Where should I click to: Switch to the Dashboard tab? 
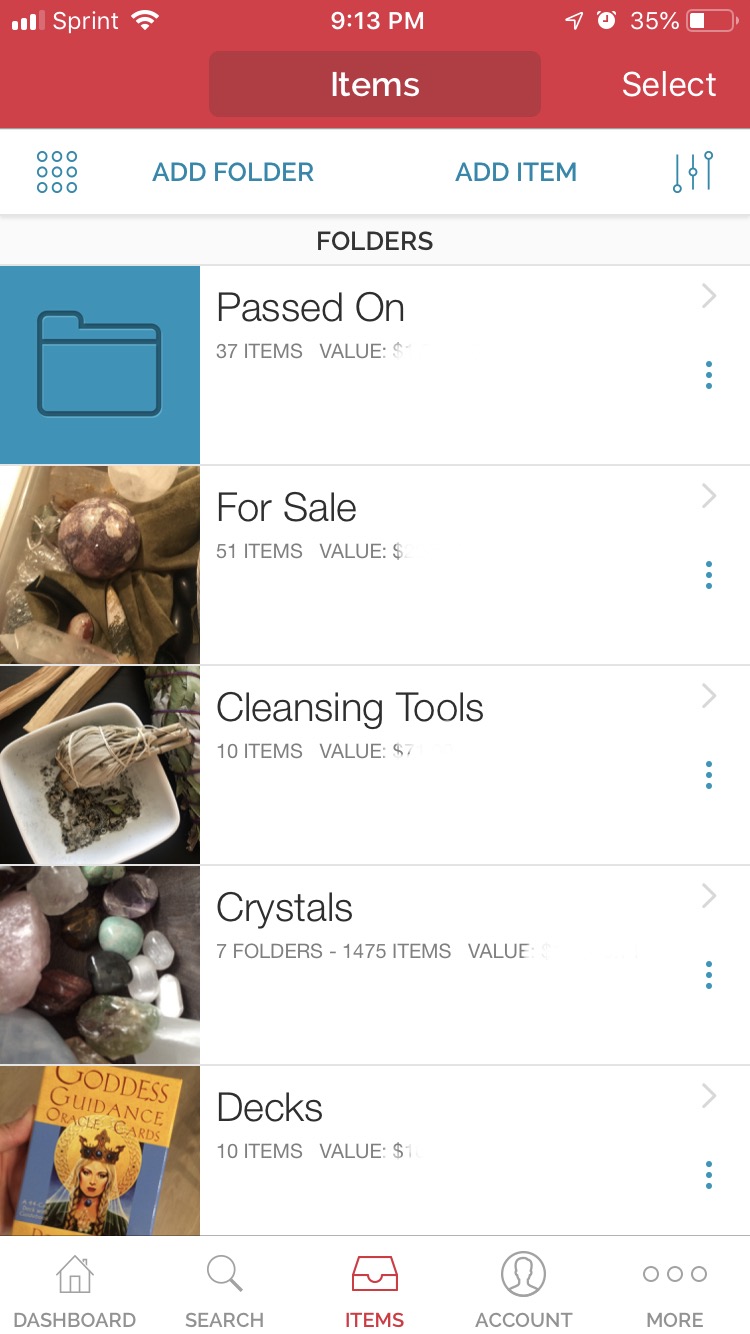tap(75, 1290)
